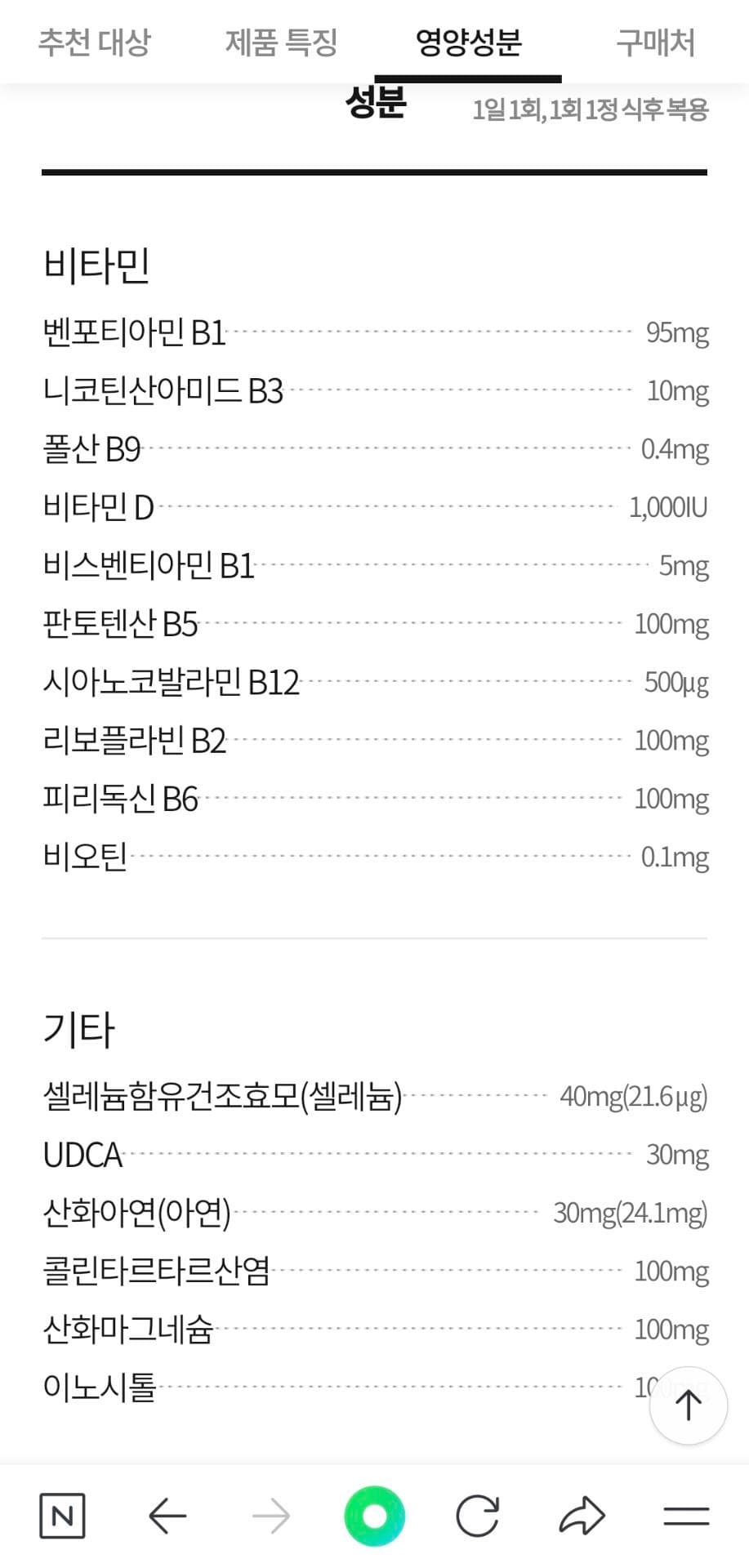The width and height of the screenshot is (749, 1568).
Task: Share this page
Action: (582, 1517)
